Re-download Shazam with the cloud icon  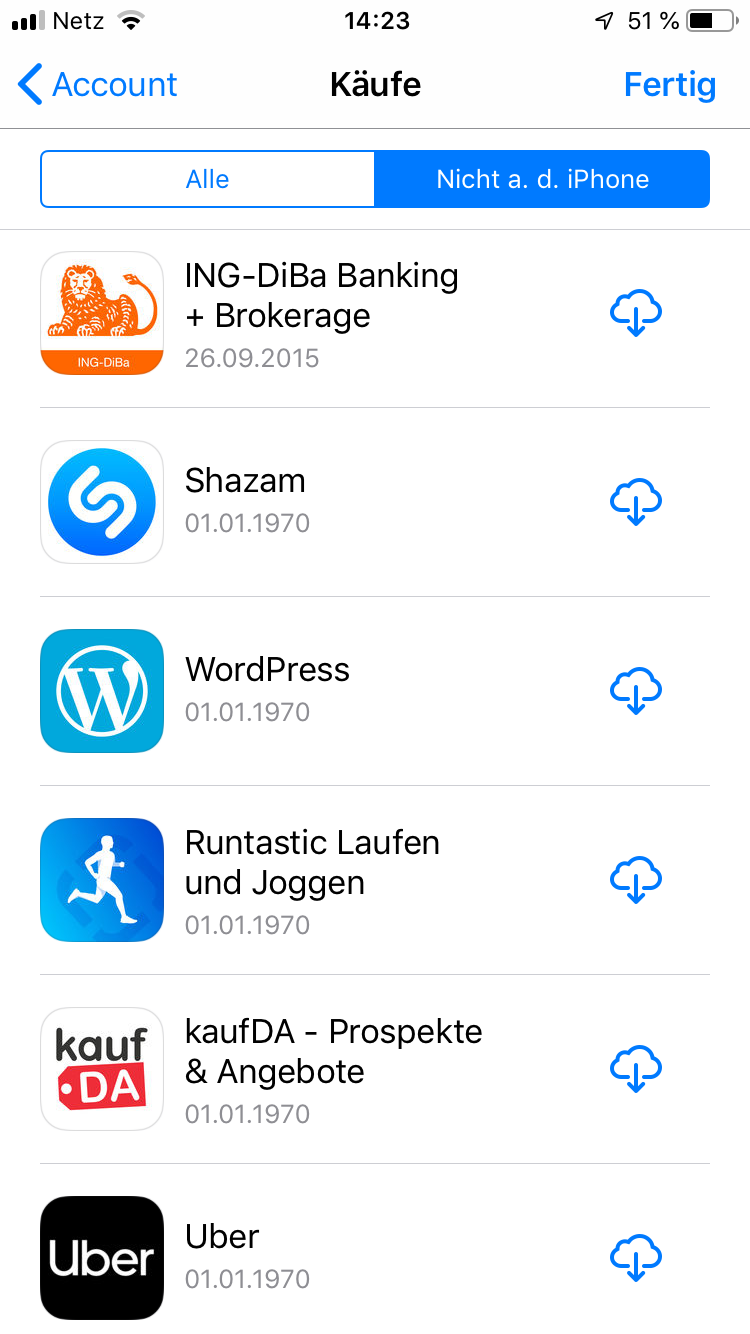point(636,501)
